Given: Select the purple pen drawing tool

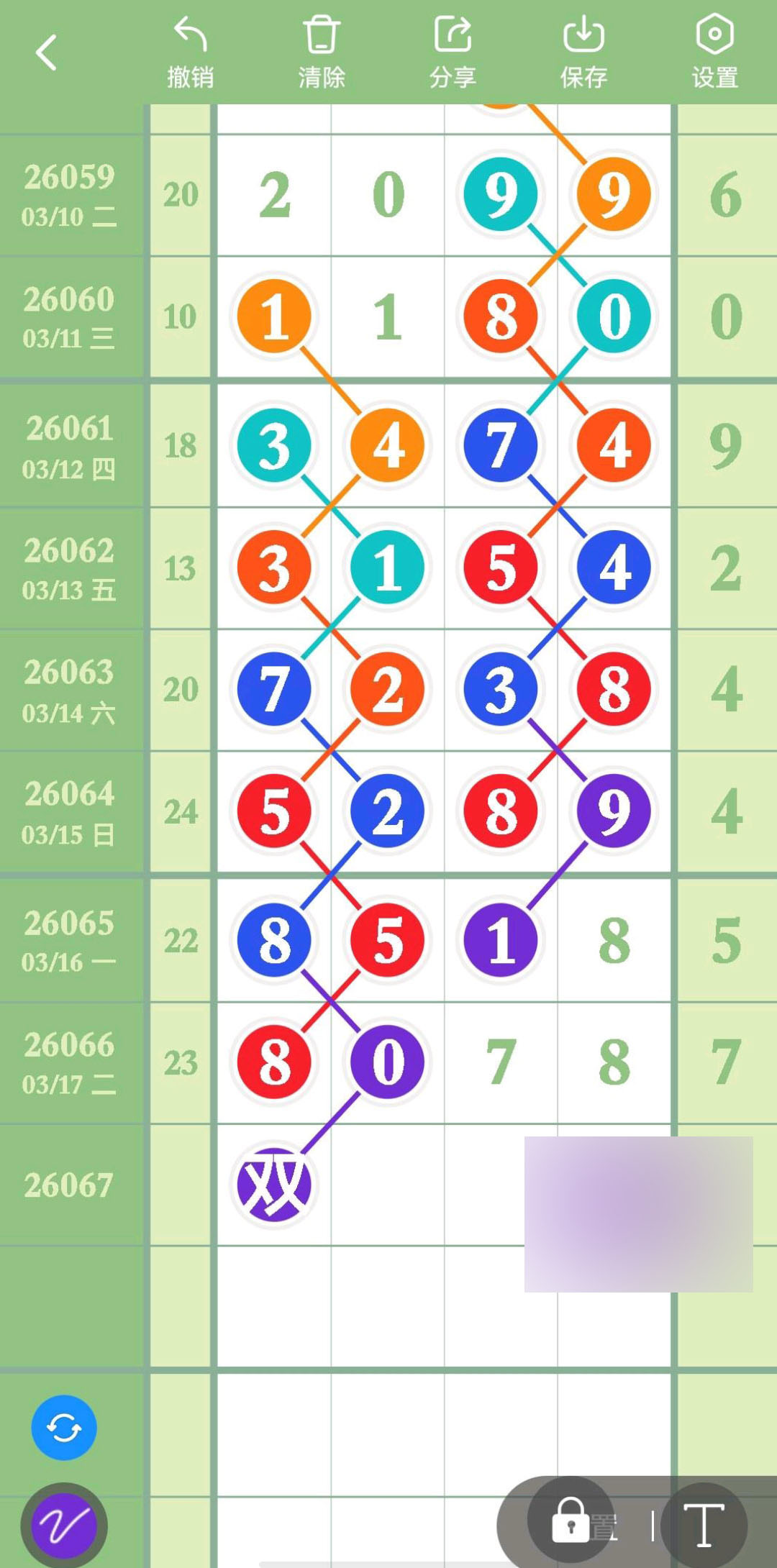Looking at the screenshot, I should (x=64, y=1525).
